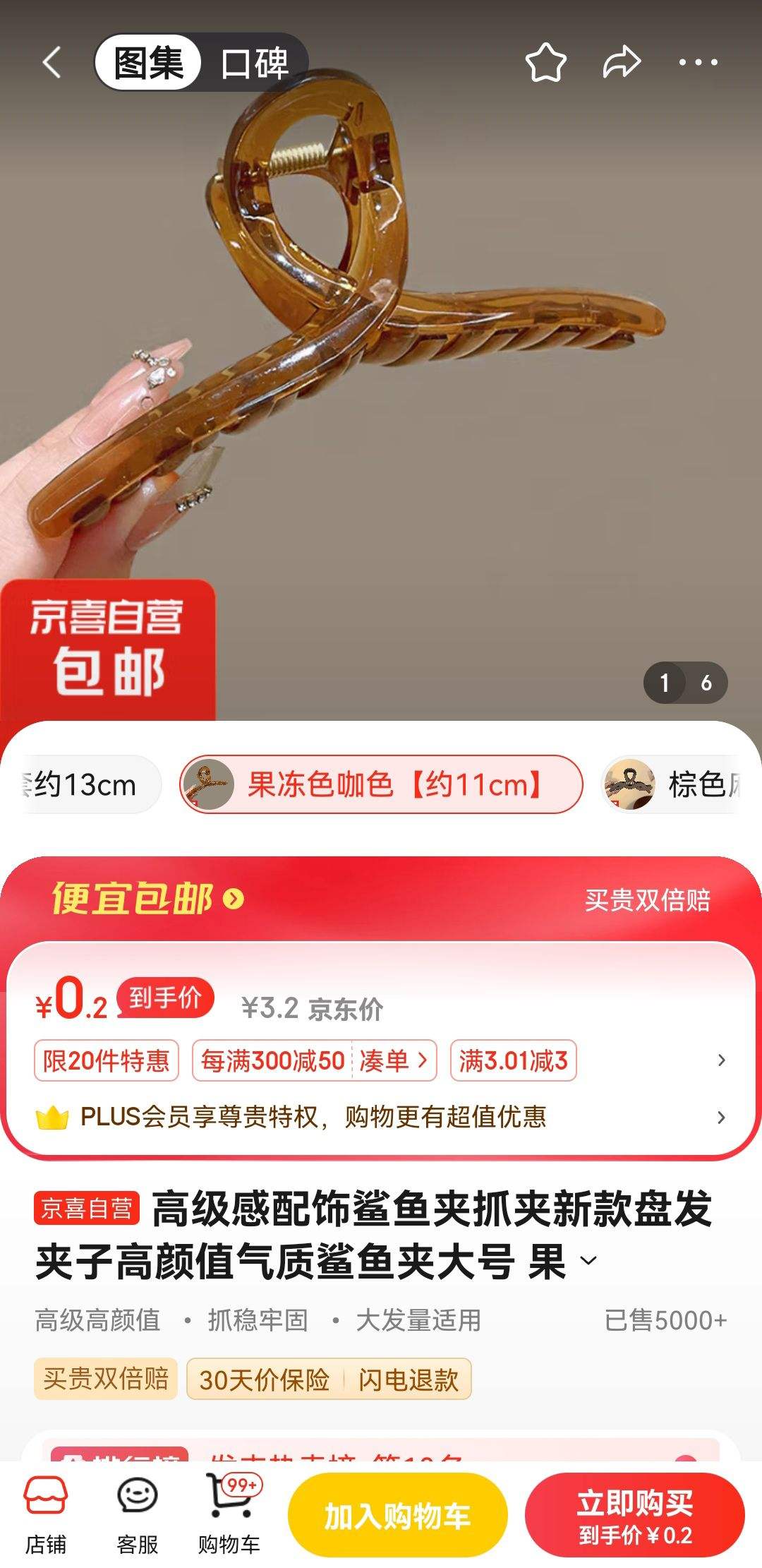This screenshot has height=1568, width=762.
Task: Visit the 店铺 store page
Action: tap(46, 1515)
